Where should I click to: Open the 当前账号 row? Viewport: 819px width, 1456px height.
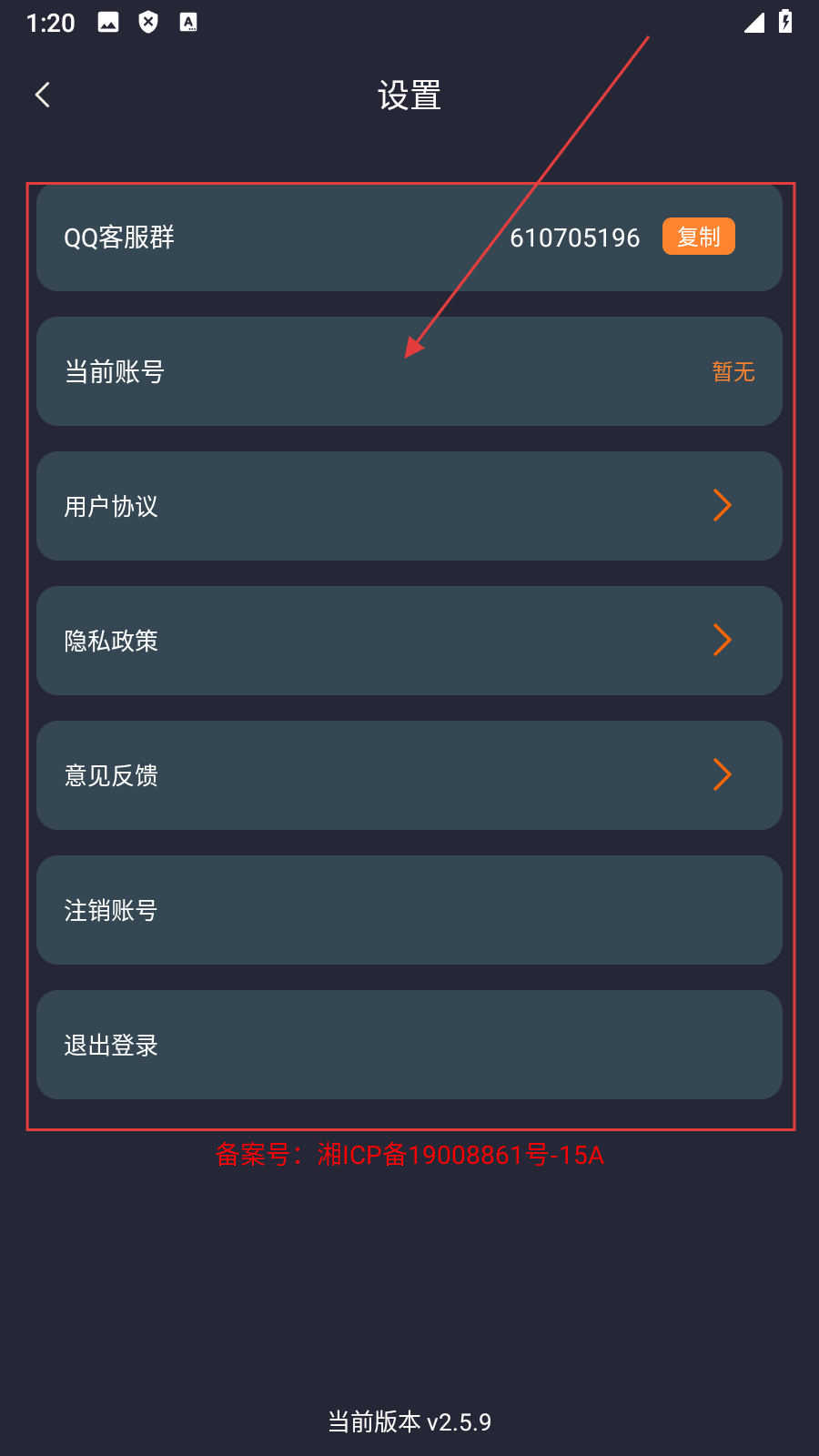click(x=409, y=371)
